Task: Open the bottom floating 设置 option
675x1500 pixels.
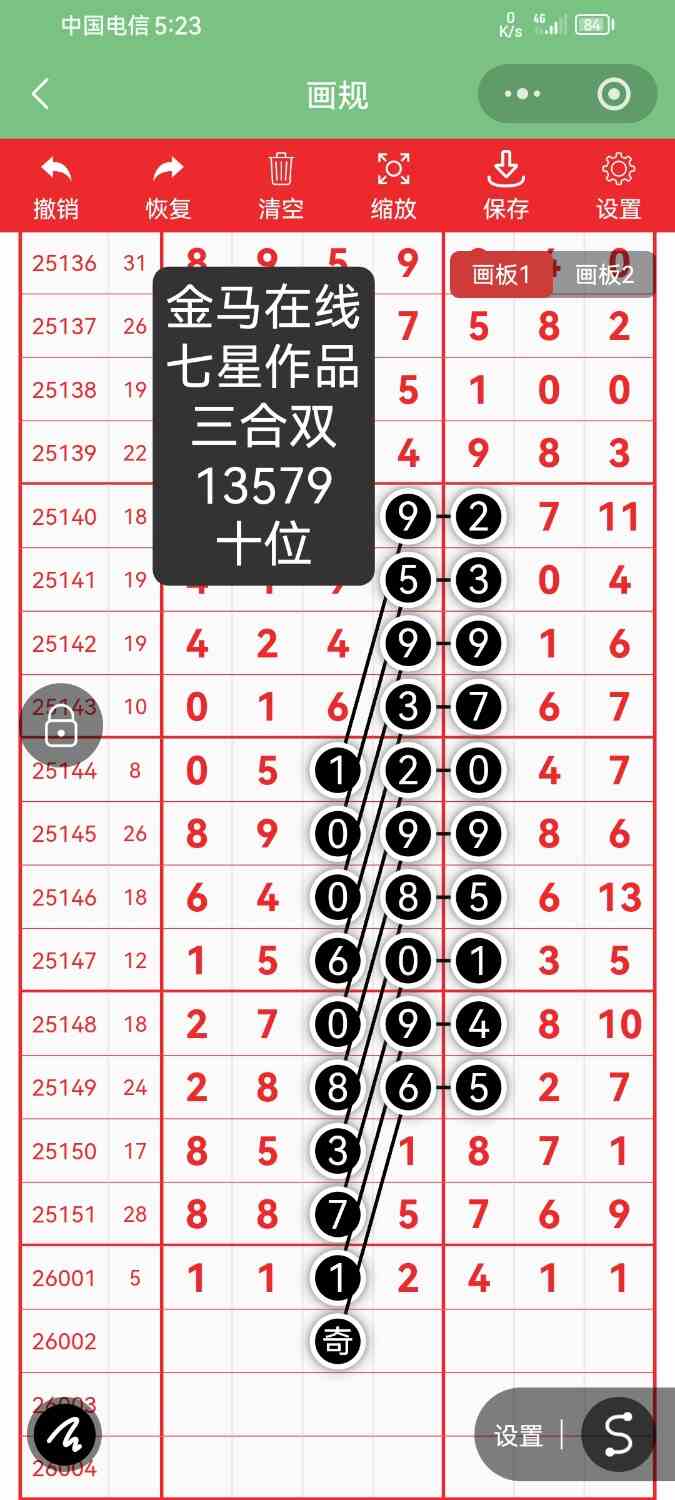Action: (x=518, y=1437)
